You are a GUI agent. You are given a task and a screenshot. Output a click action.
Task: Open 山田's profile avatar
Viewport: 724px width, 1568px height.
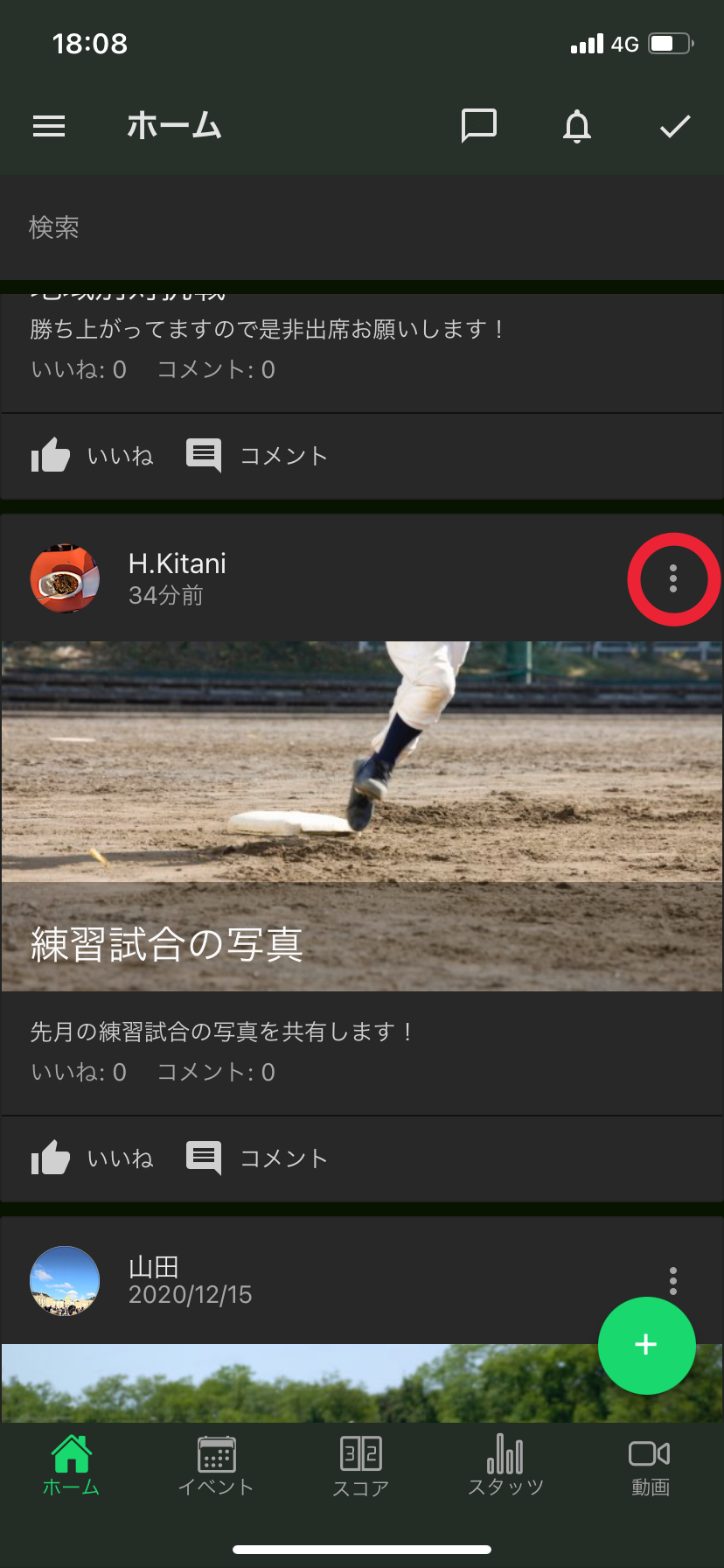[x=65, y=1281]
